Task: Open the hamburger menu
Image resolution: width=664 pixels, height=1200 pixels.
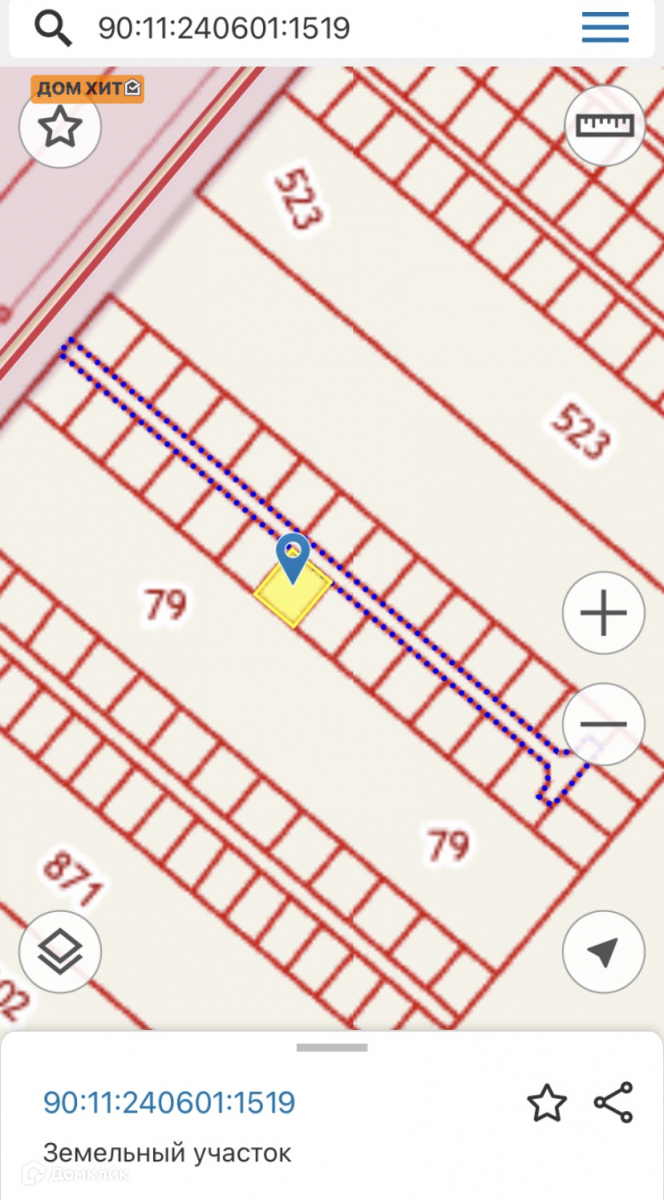Action: tap(605, 28)
